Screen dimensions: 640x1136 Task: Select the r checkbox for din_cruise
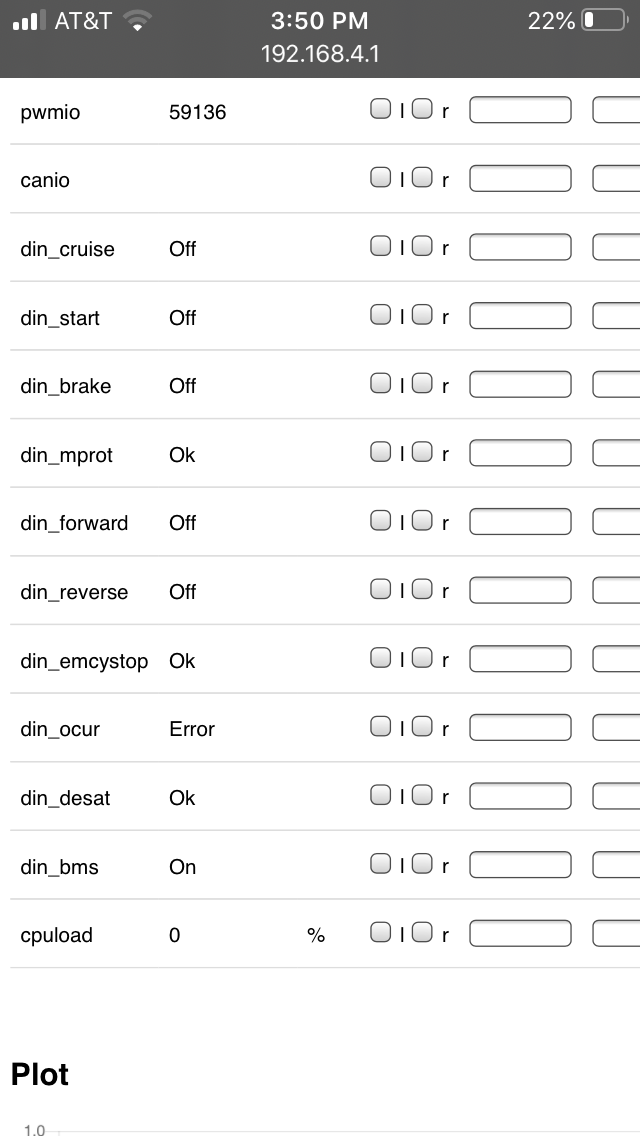(x=422, y=246)
